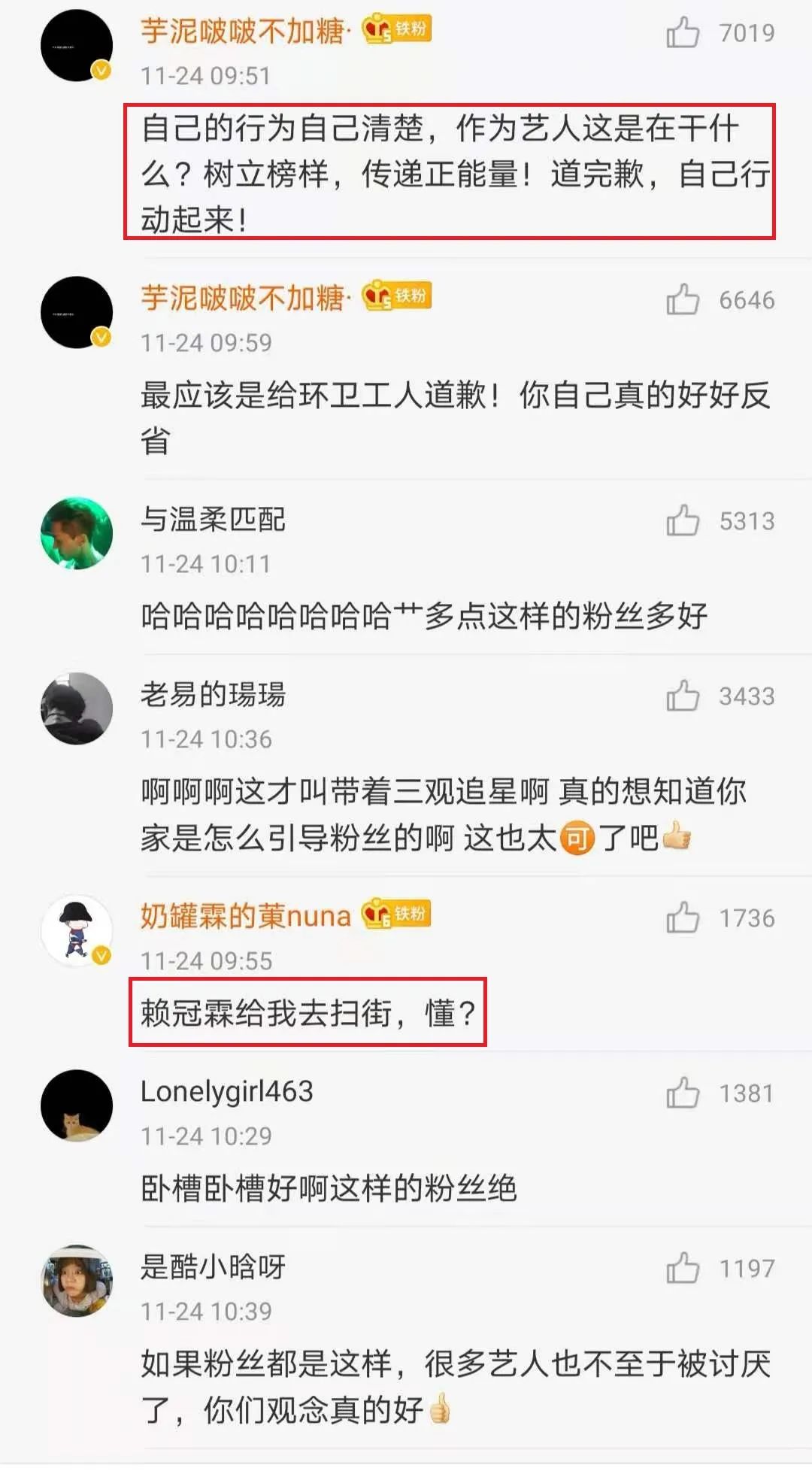Like 芋泥啵啵不加糖's 09:51 comment
This screenshot has width=812, height=1471.
(x=683, y=33)
